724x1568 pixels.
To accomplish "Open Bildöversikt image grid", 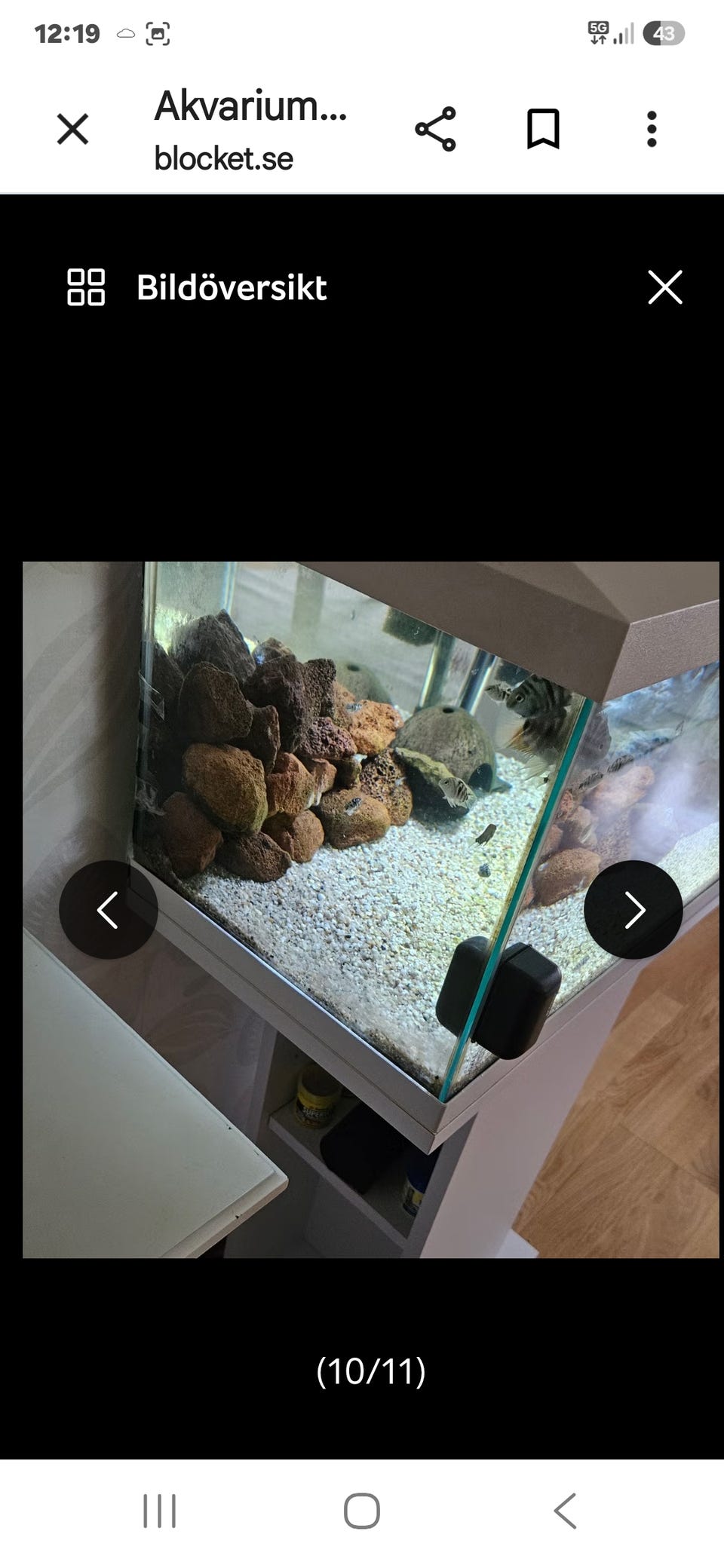I will pyautogui.click(x=197, y=287).
